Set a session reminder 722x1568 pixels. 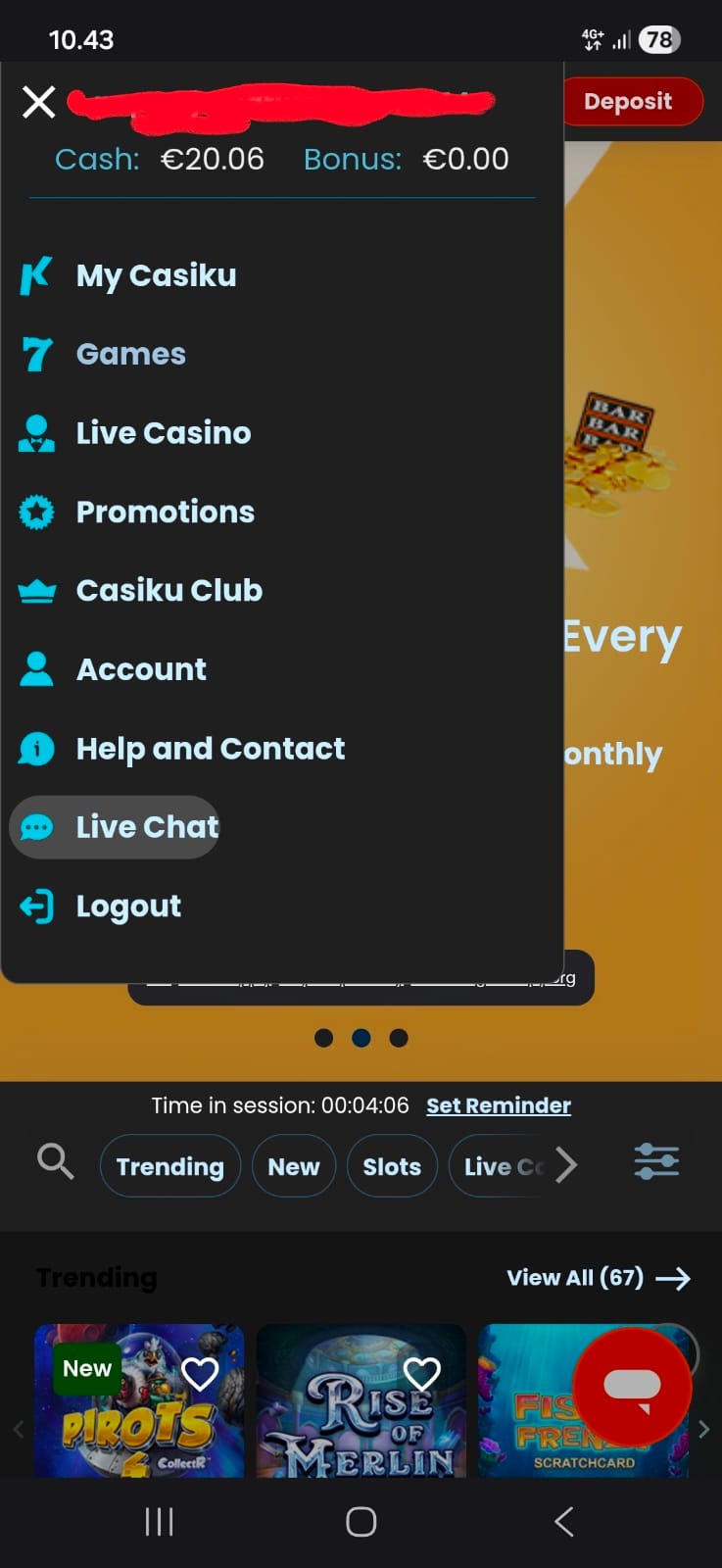point(498,1105)
